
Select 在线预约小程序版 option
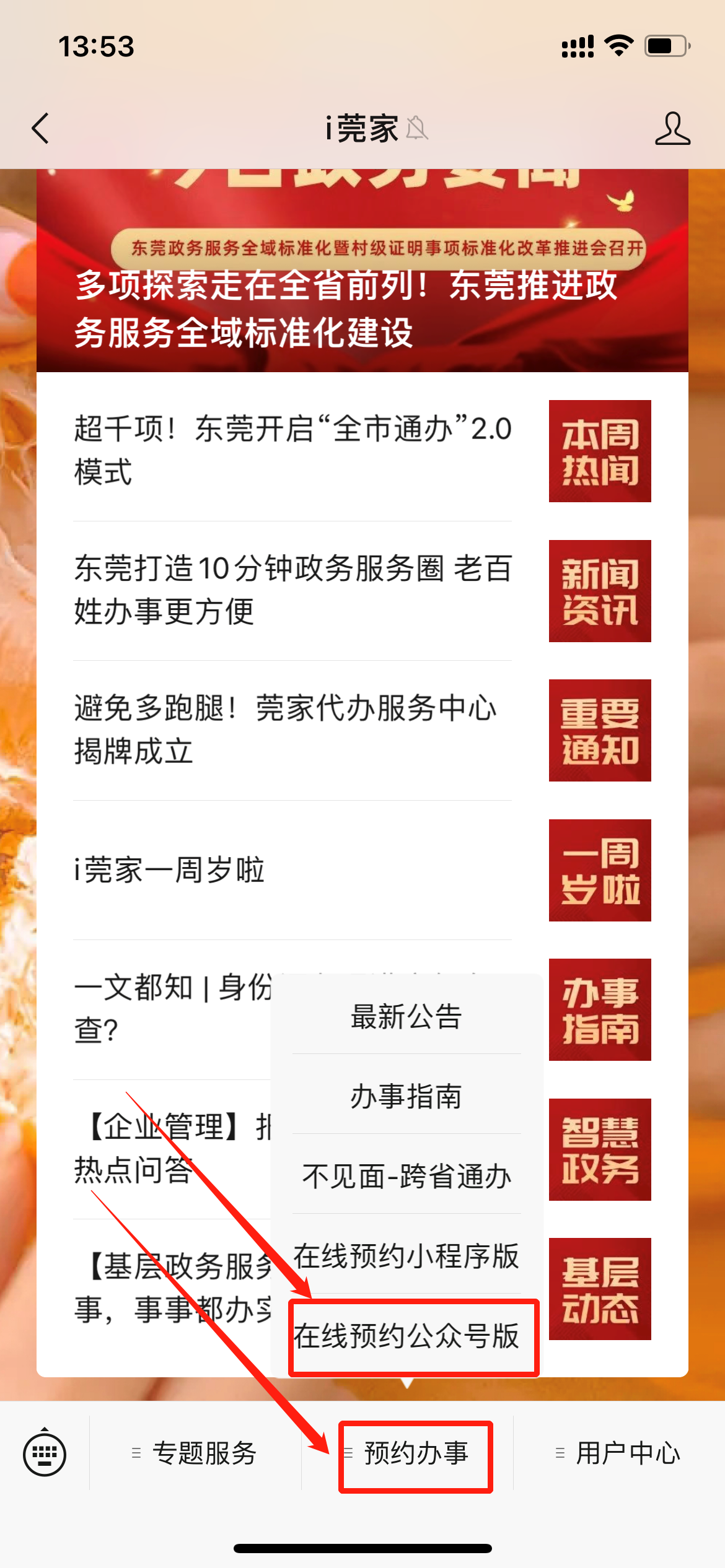[406, 1256]
